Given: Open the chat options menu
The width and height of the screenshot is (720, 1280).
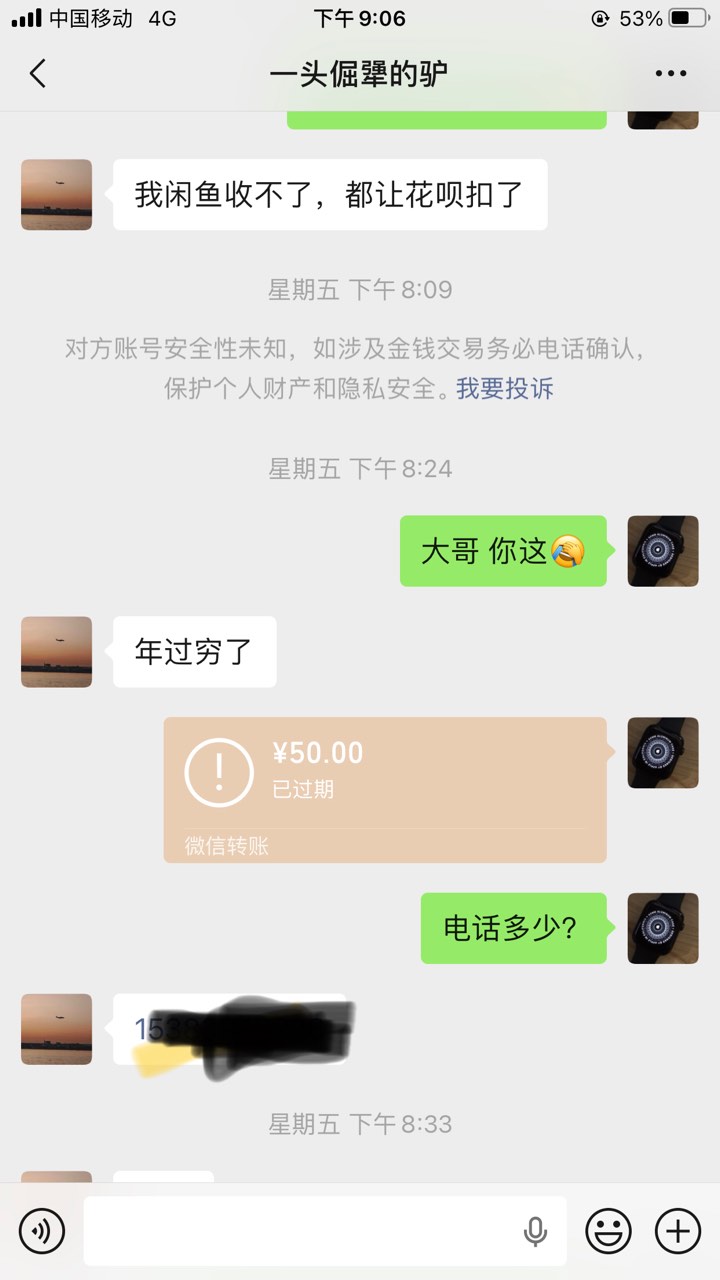Looking at the screenshot, I should [670, 73].
